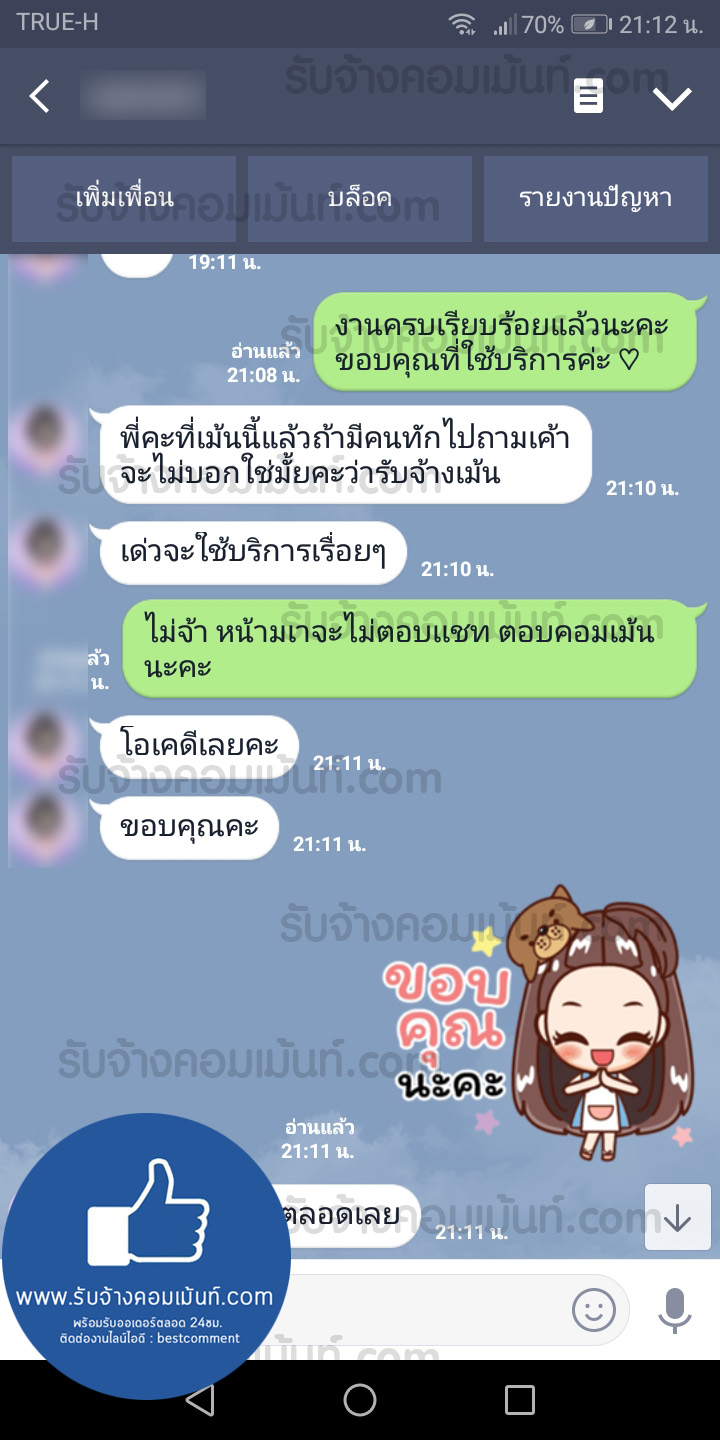
Task: Tap the Android home button
Action: point(360,1400)
